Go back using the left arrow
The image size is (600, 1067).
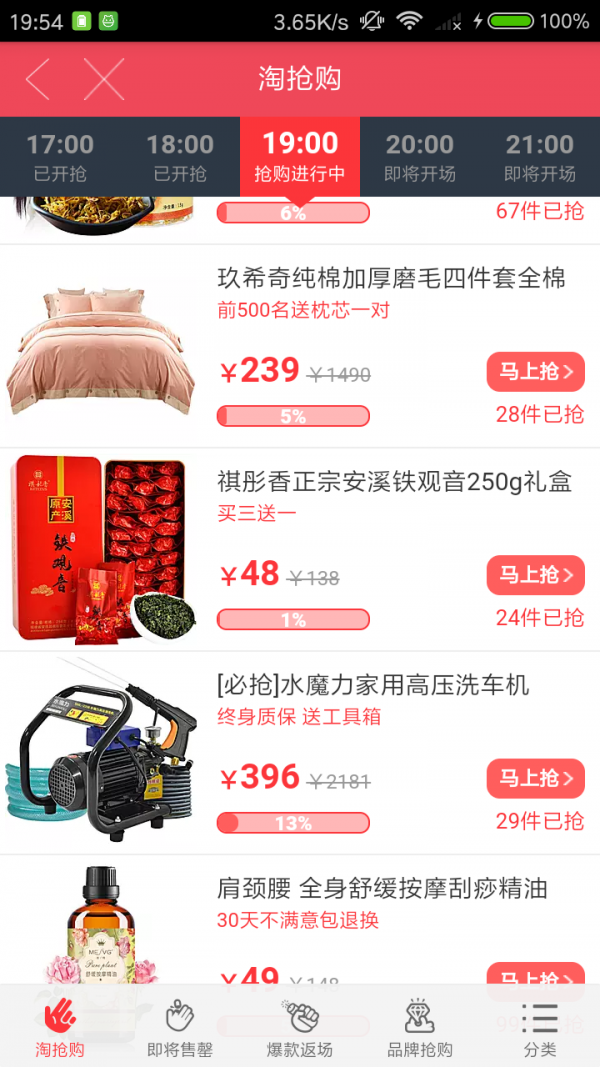tap(38, 79)
